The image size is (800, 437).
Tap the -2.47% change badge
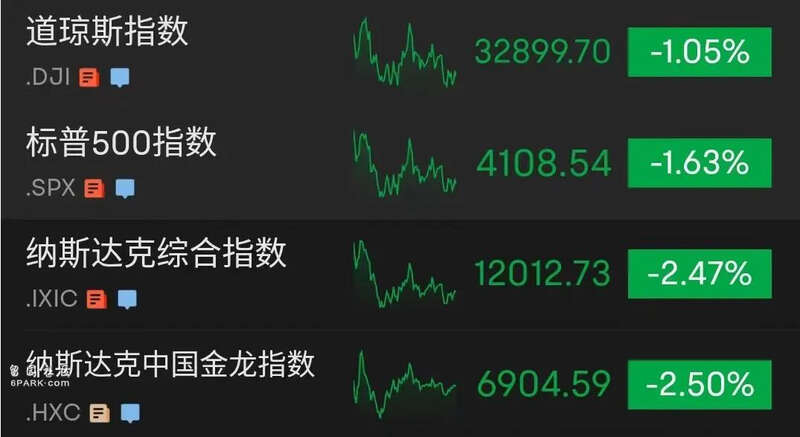[699, 272]
